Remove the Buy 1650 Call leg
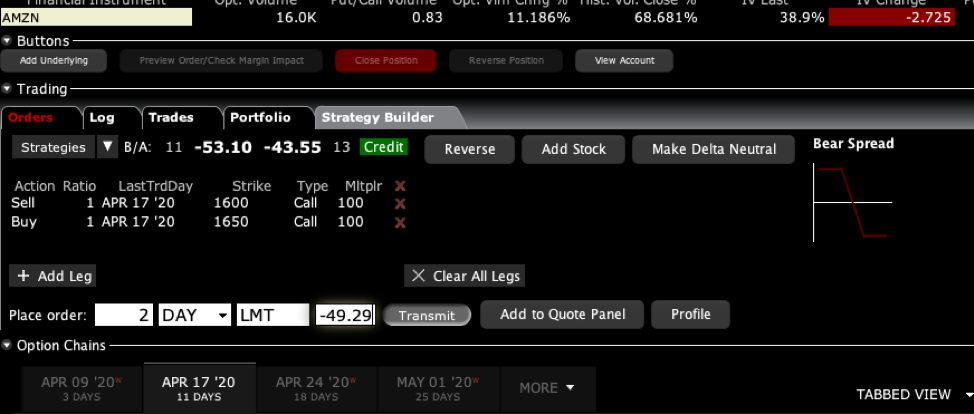 tap(400, 222)
